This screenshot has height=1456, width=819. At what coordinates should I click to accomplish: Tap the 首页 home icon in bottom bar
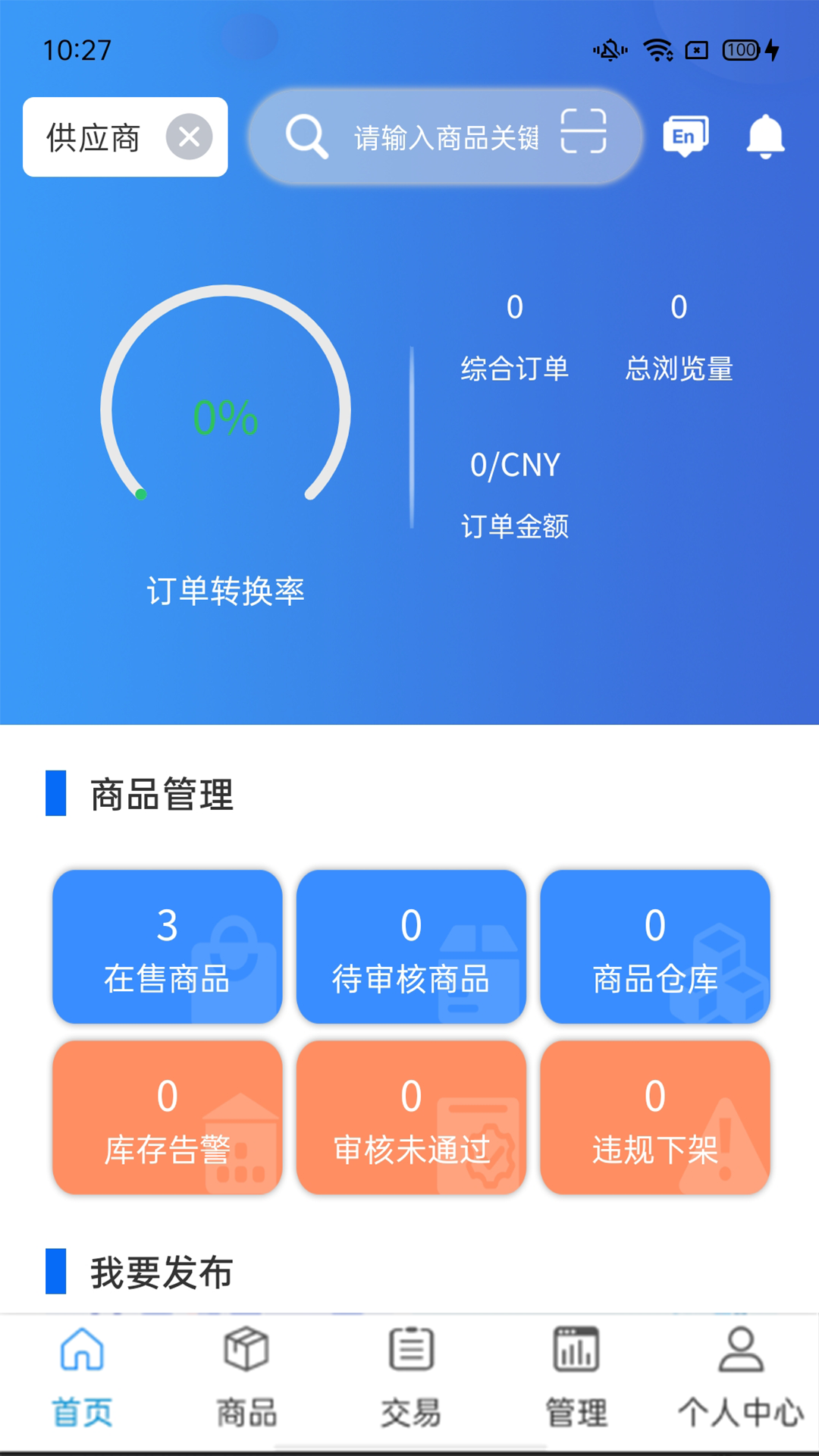[81, 1363]
